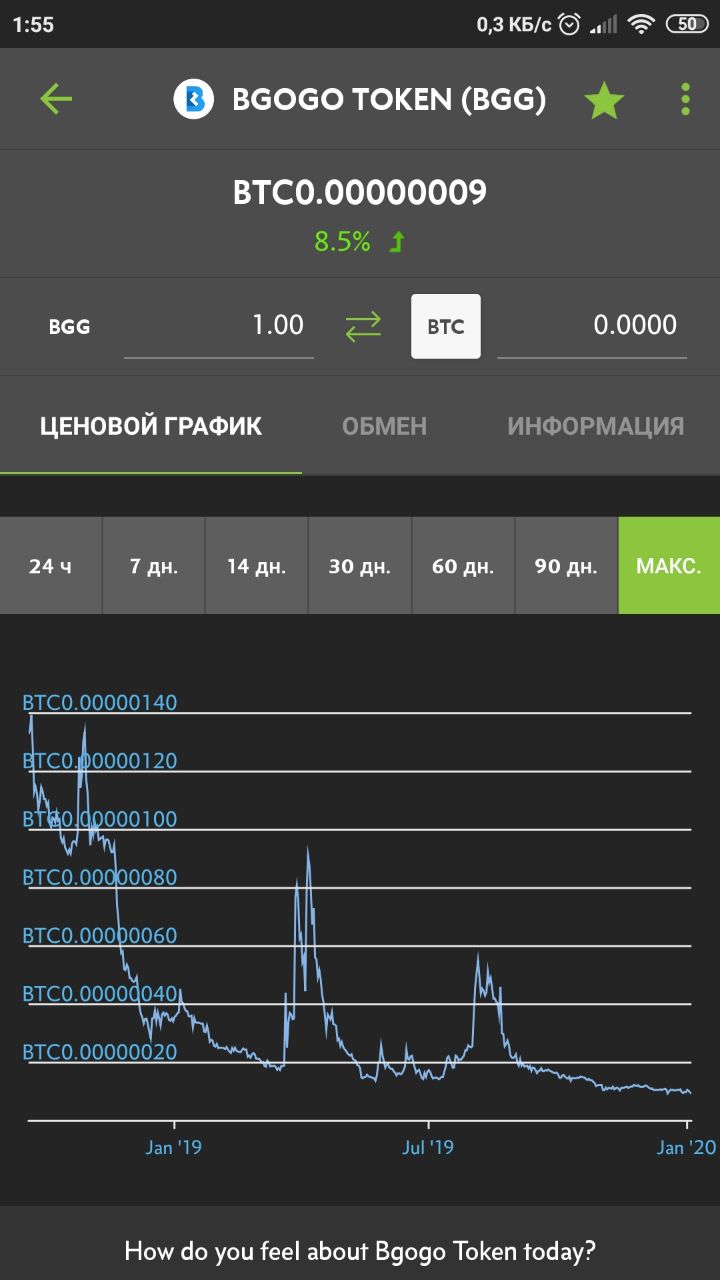Edit the BGG amount field
Screen dimensions: 720x1280
coord(219,326)
